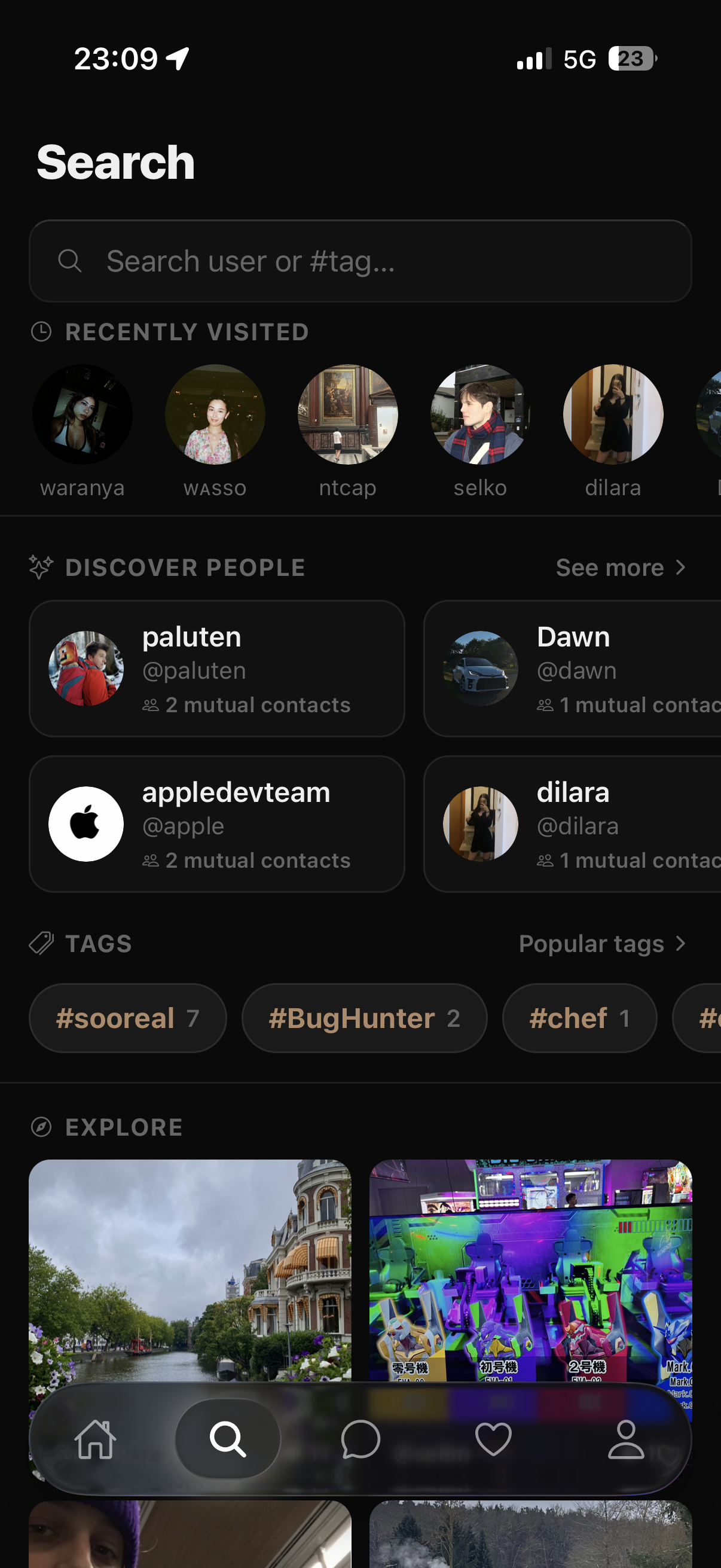Open Popular tags

[603, 944]
